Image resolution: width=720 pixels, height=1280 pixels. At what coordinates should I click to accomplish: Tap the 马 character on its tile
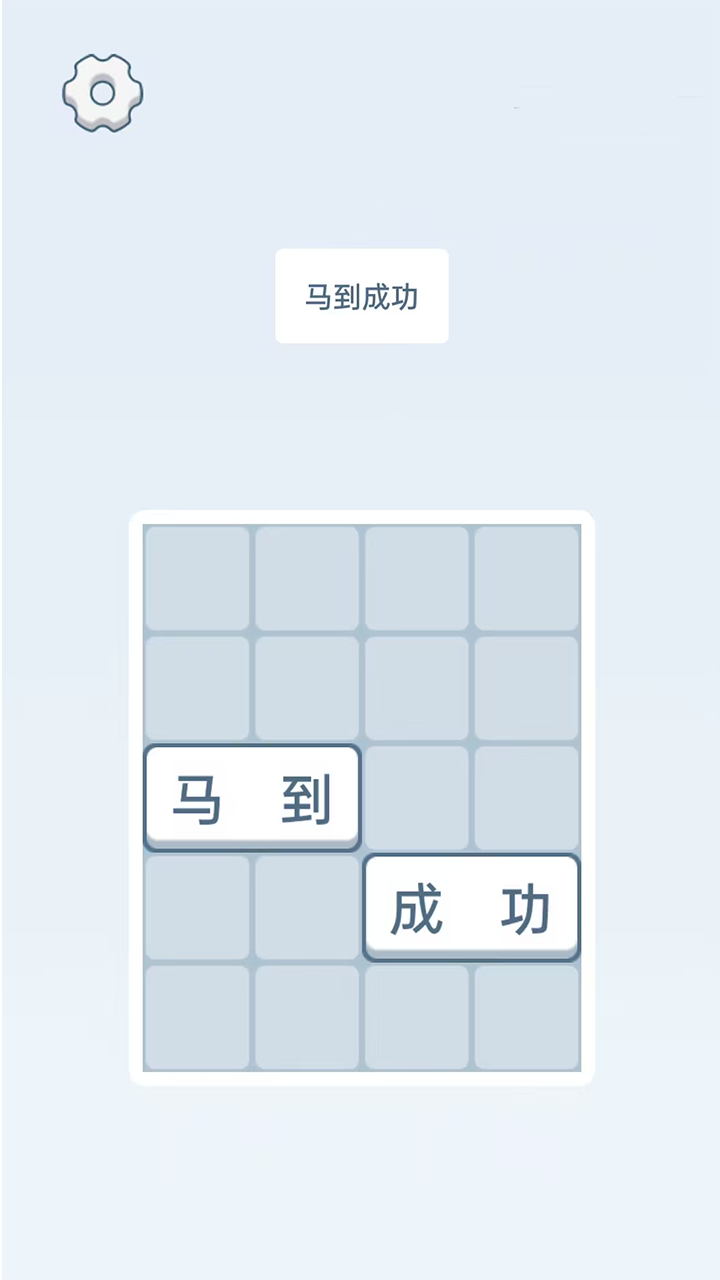(197, 797)
